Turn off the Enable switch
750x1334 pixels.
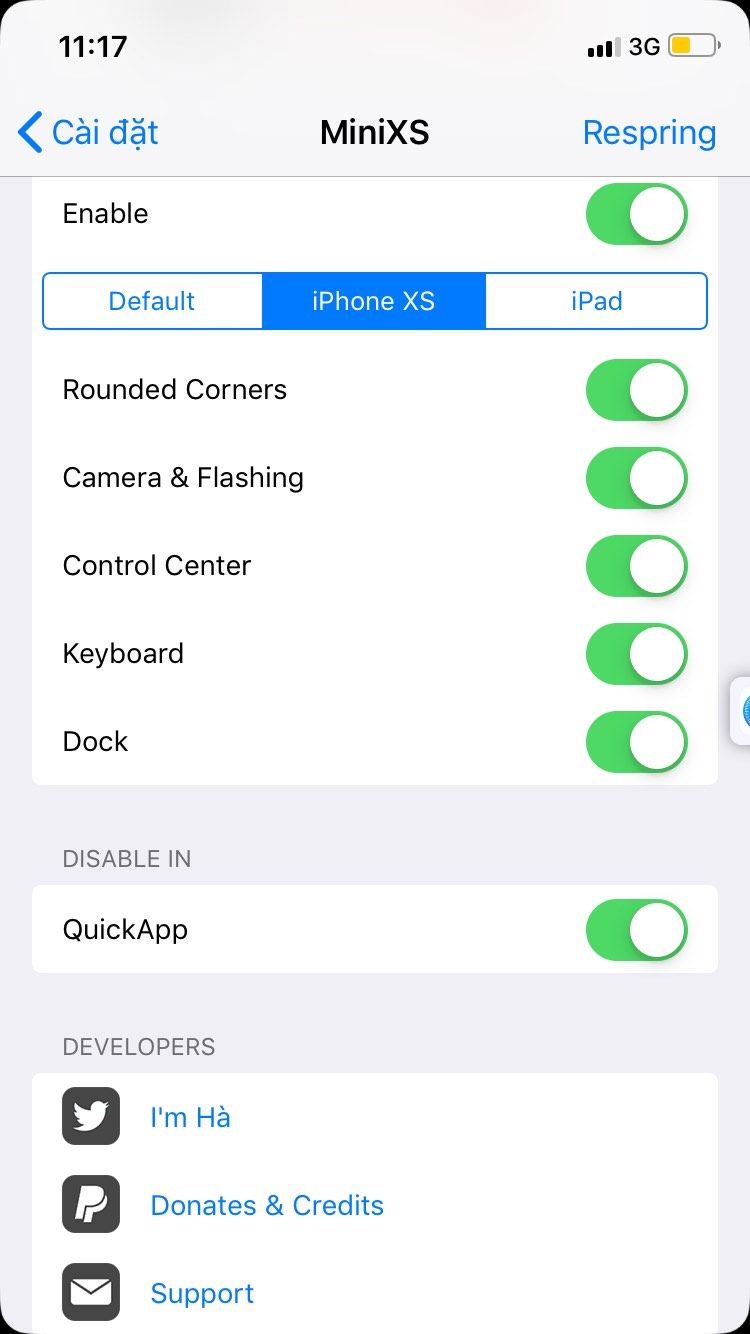pyautogui.click(x=636, y=214)
